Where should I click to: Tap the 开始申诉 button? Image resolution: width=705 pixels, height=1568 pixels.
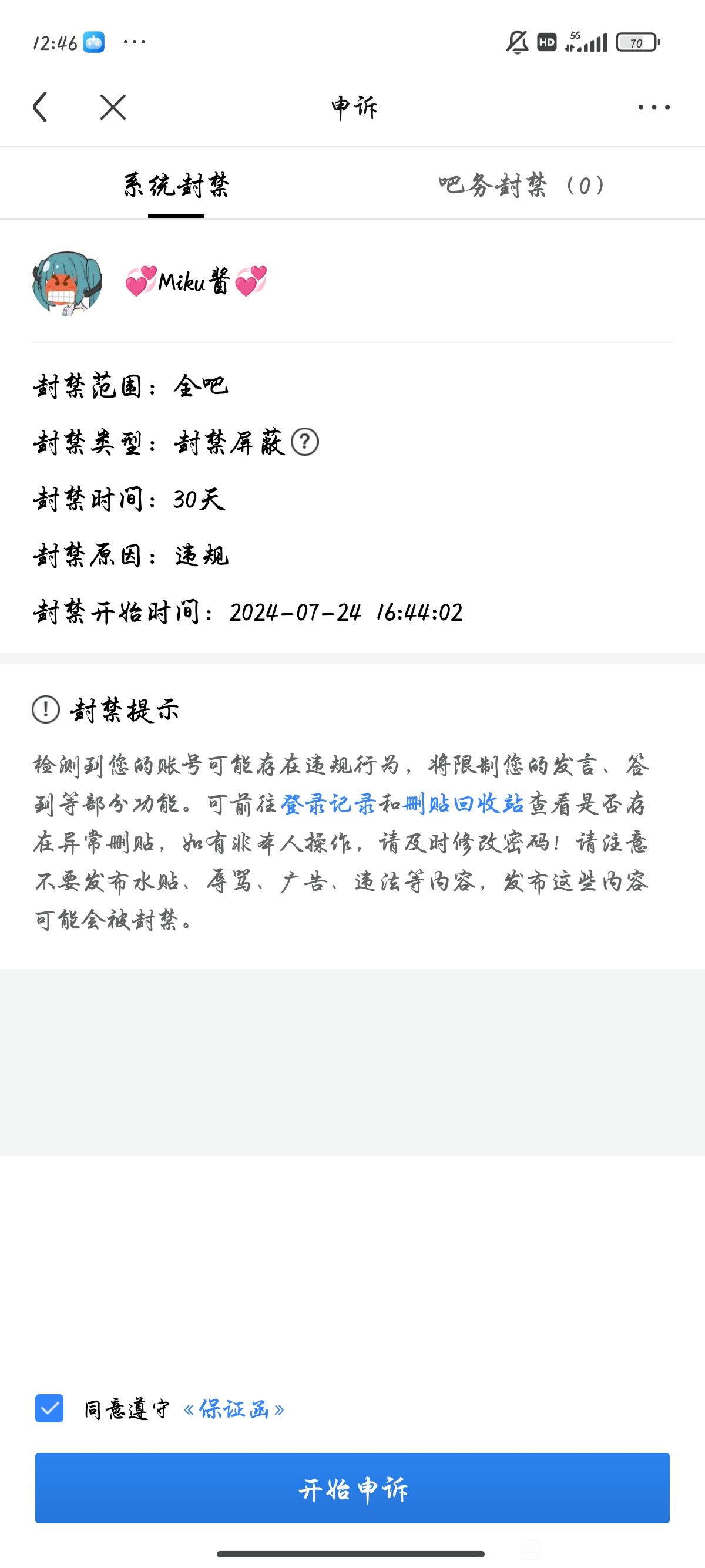[x=352, y=1488]
